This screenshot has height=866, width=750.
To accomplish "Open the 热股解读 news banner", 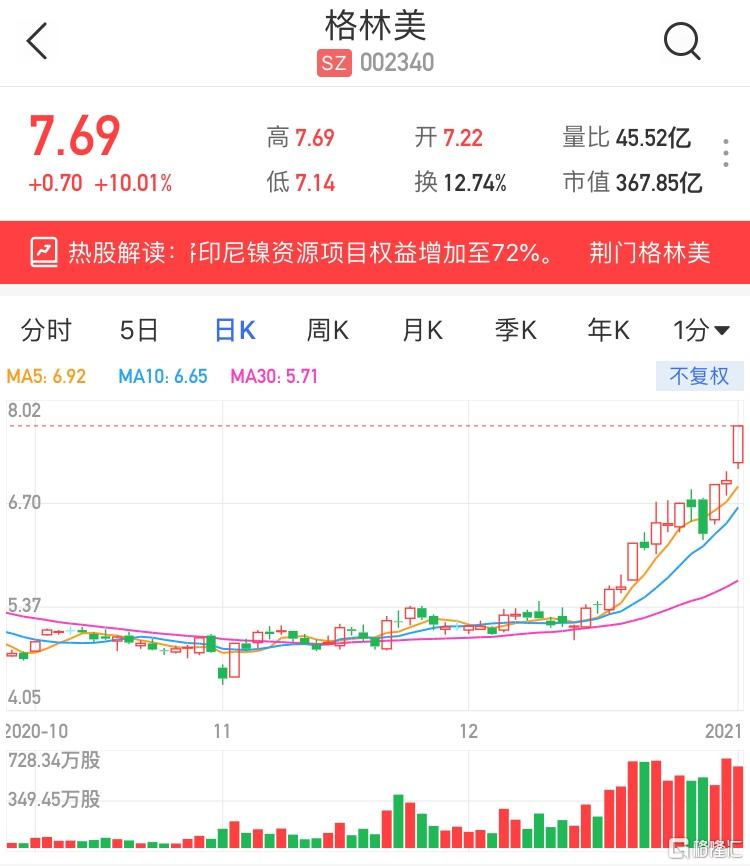I will coord(375,252).
